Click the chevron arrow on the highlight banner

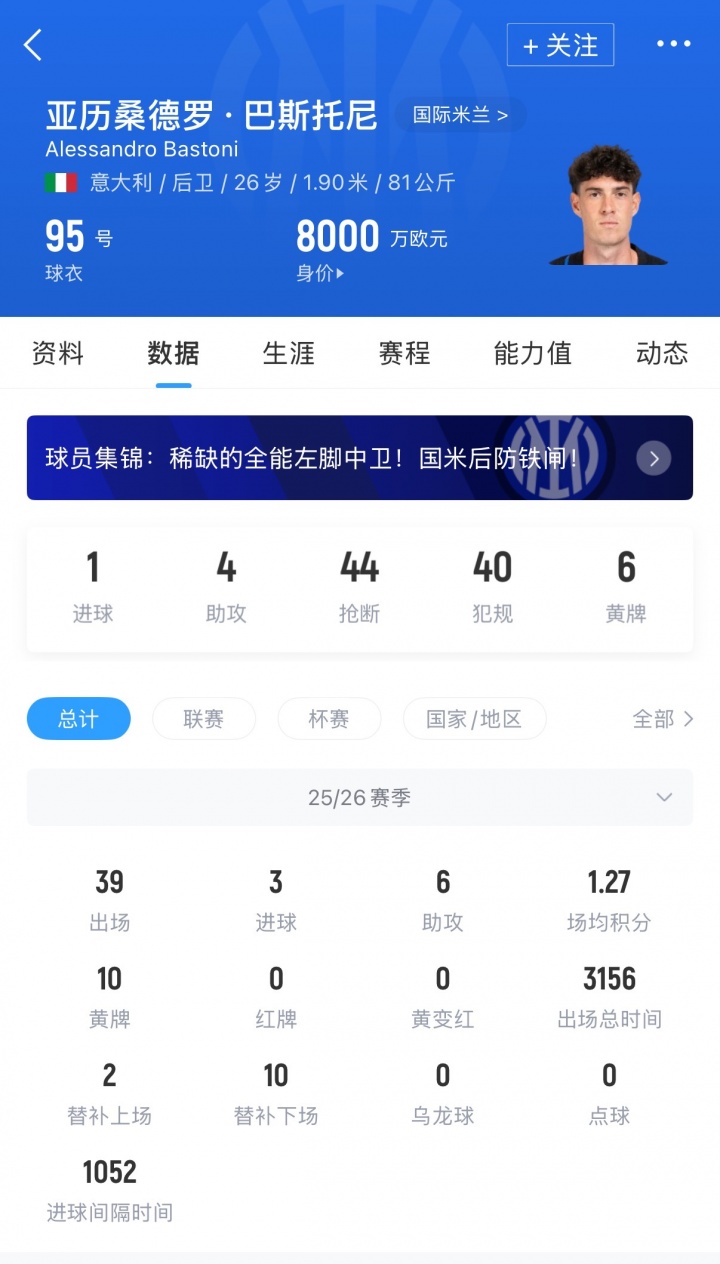(653, 458)
